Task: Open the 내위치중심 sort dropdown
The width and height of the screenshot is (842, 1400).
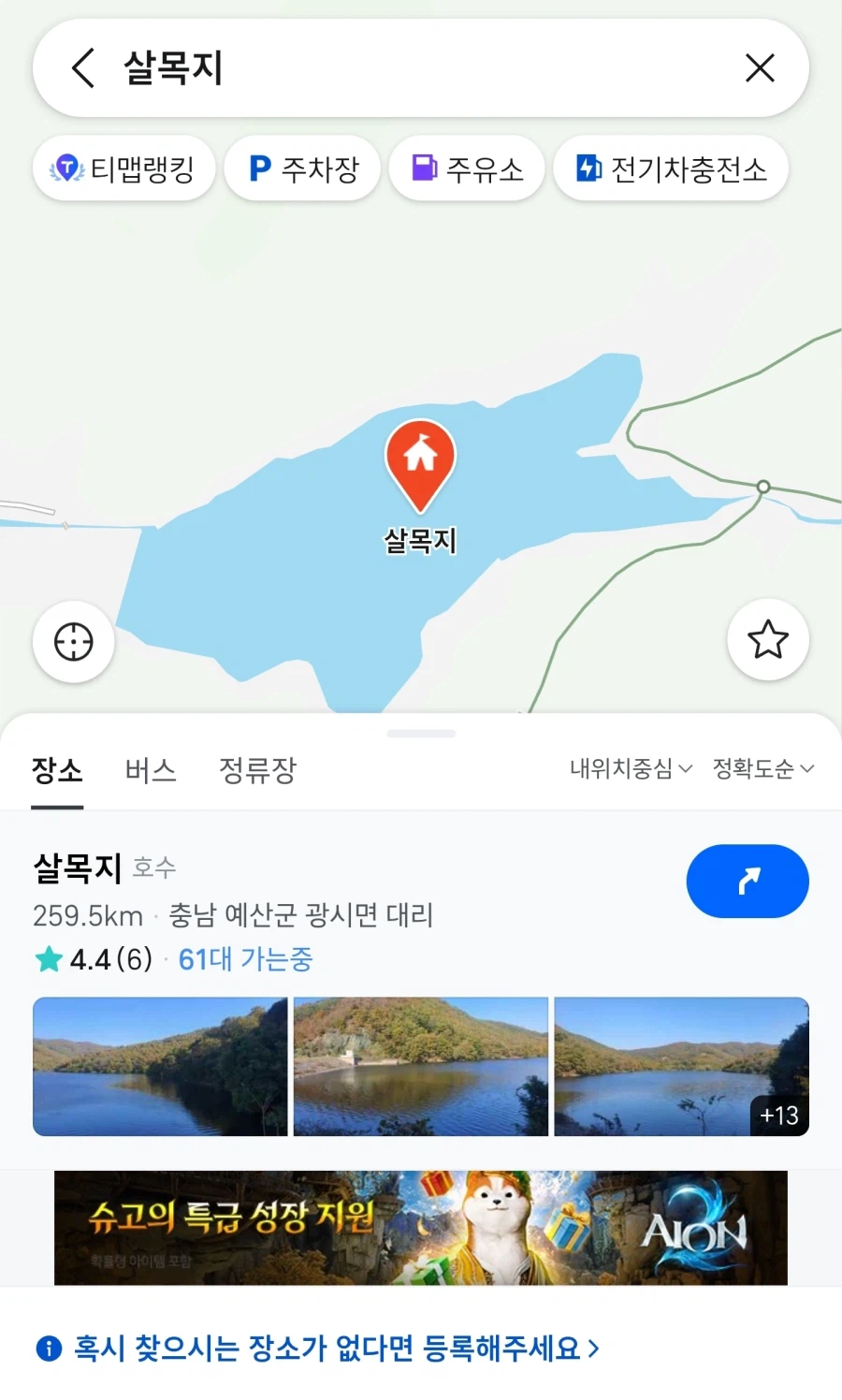Action: (629, 768)
